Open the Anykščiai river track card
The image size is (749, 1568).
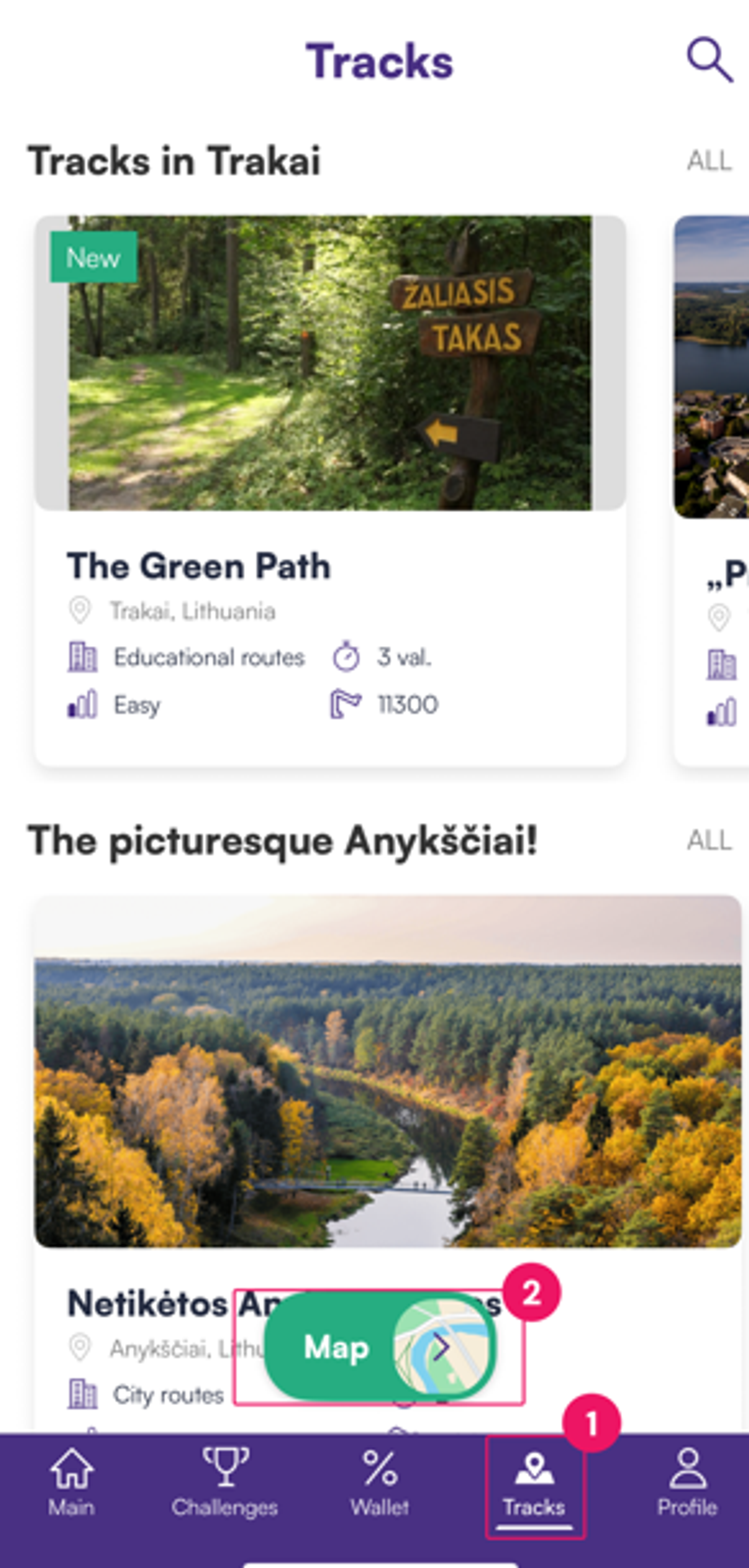tap(387, 1072)
